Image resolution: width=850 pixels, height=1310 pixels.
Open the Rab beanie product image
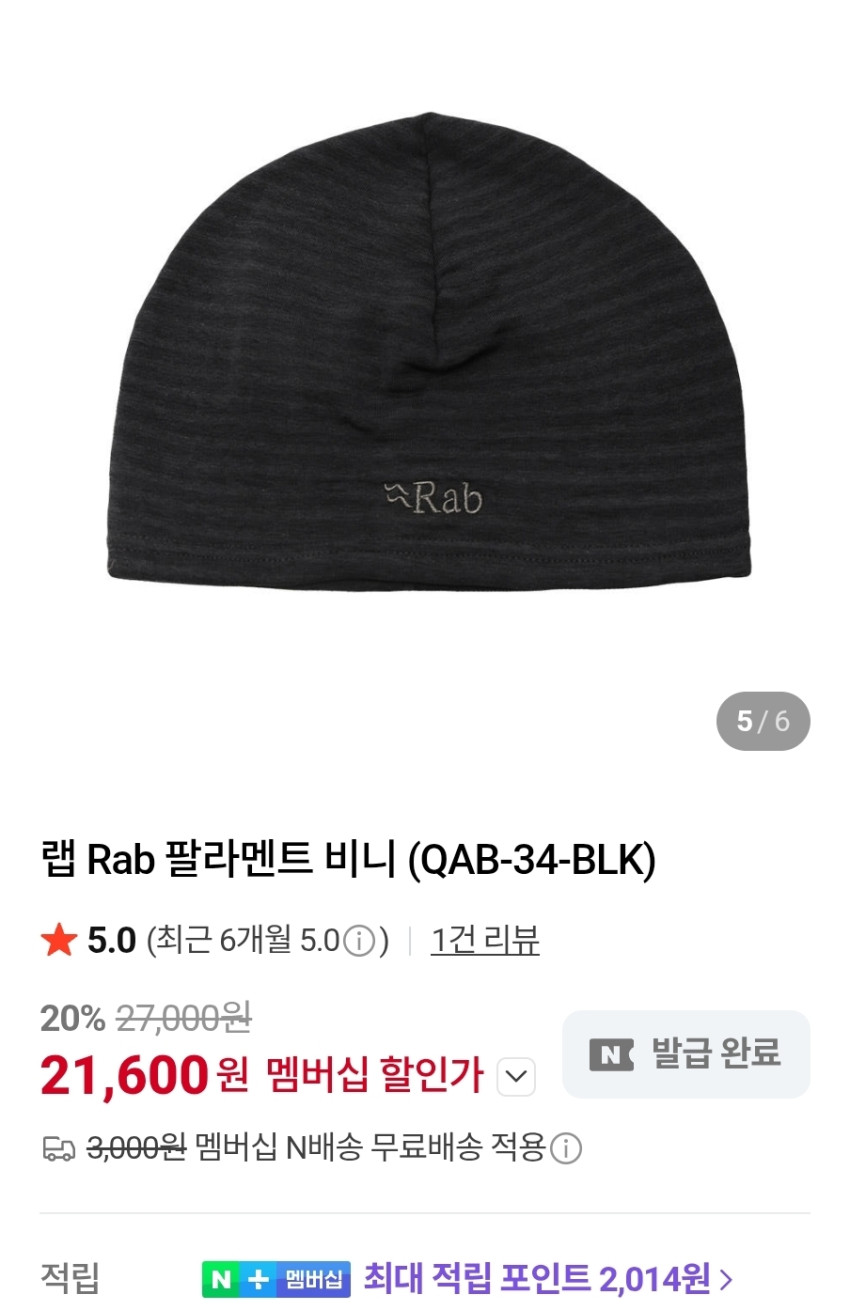[x=428, y=350]
